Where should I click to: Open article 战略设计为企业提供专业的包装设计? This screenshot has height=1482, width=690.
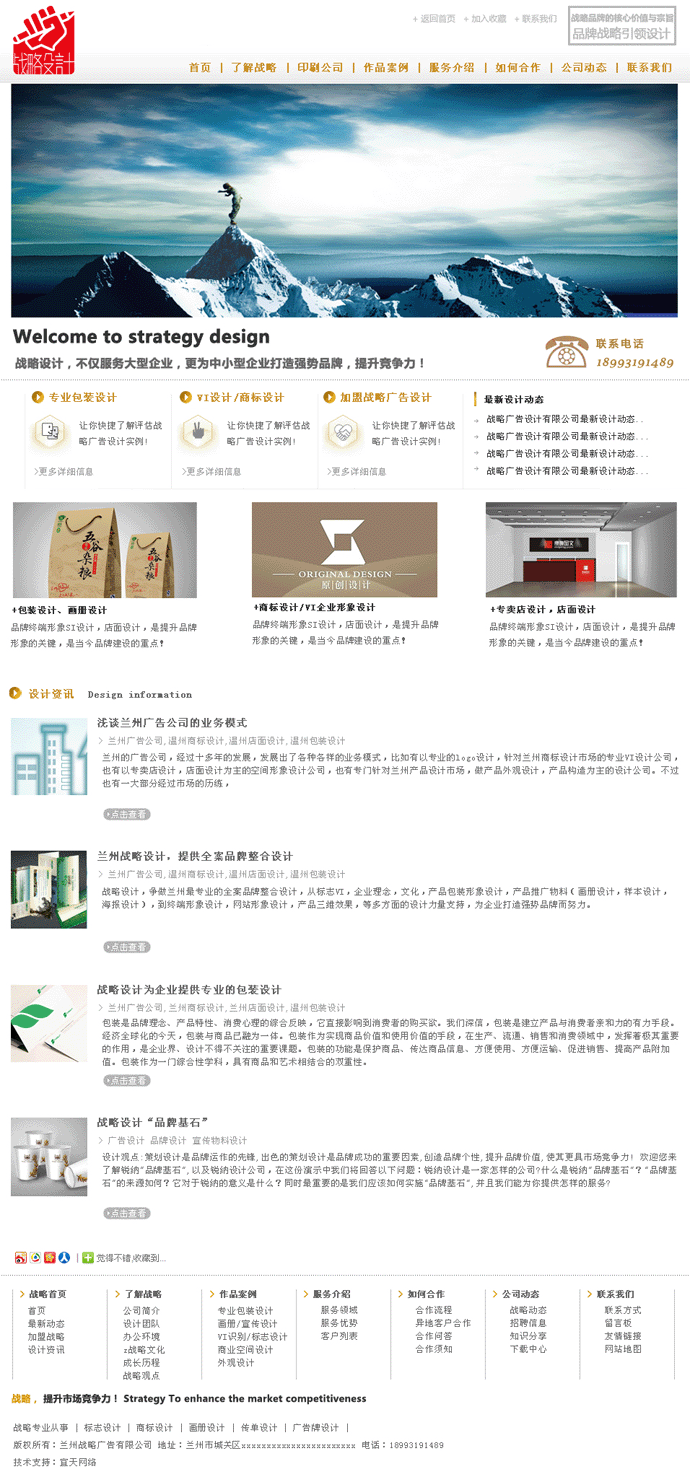[x=189, y=989]
